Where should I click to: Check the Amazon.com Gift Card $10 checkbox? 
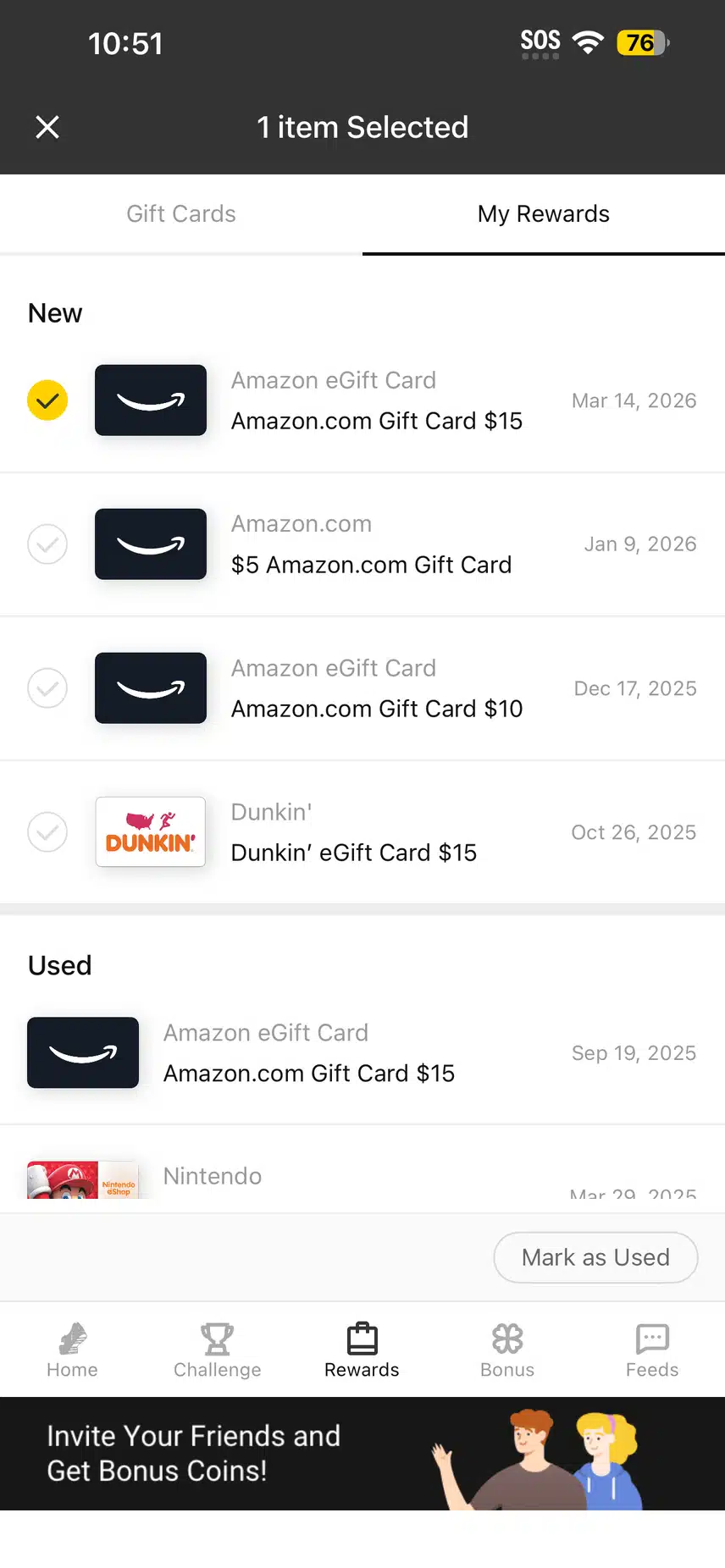click(47, 688)
